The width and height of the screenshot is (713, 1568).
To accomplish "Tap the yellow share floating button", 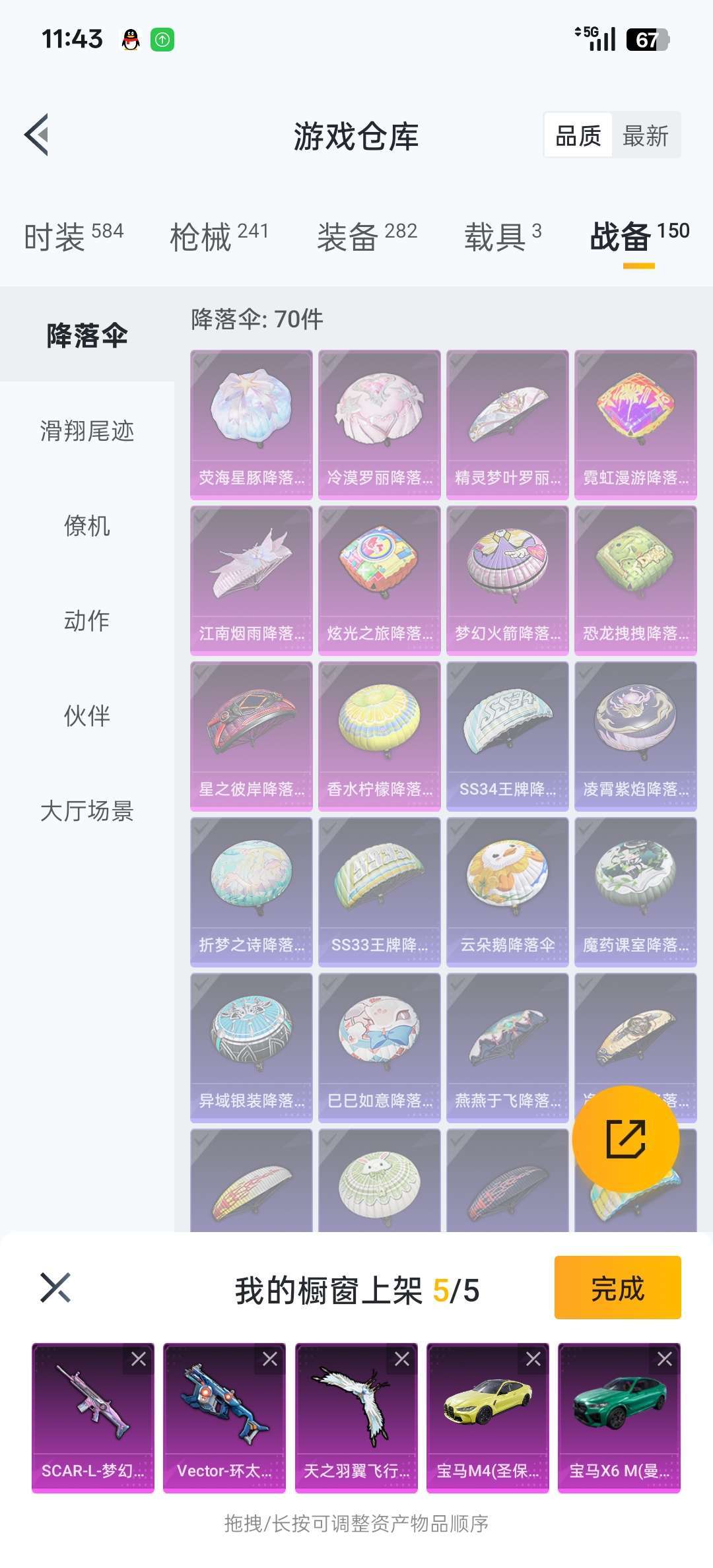I will 625,1138.
